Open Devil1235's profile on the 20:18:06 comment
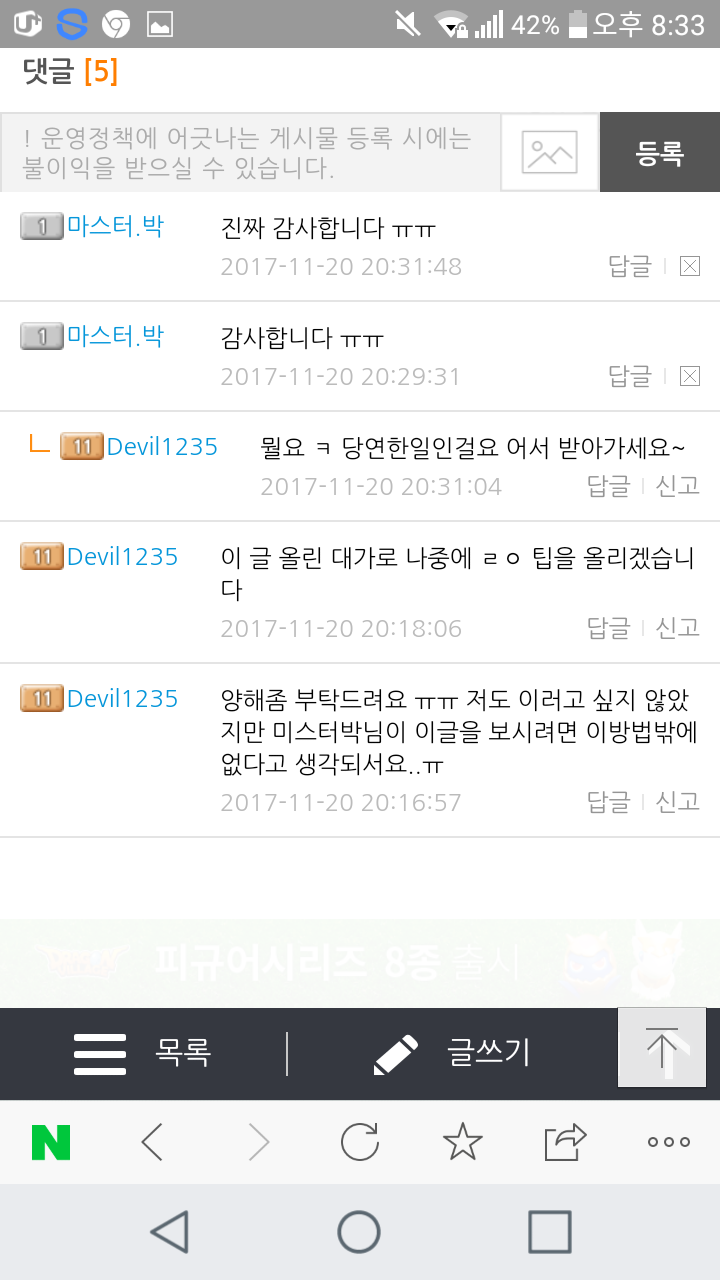Viewport: 720px width, 1280px height. pos(122,557)
